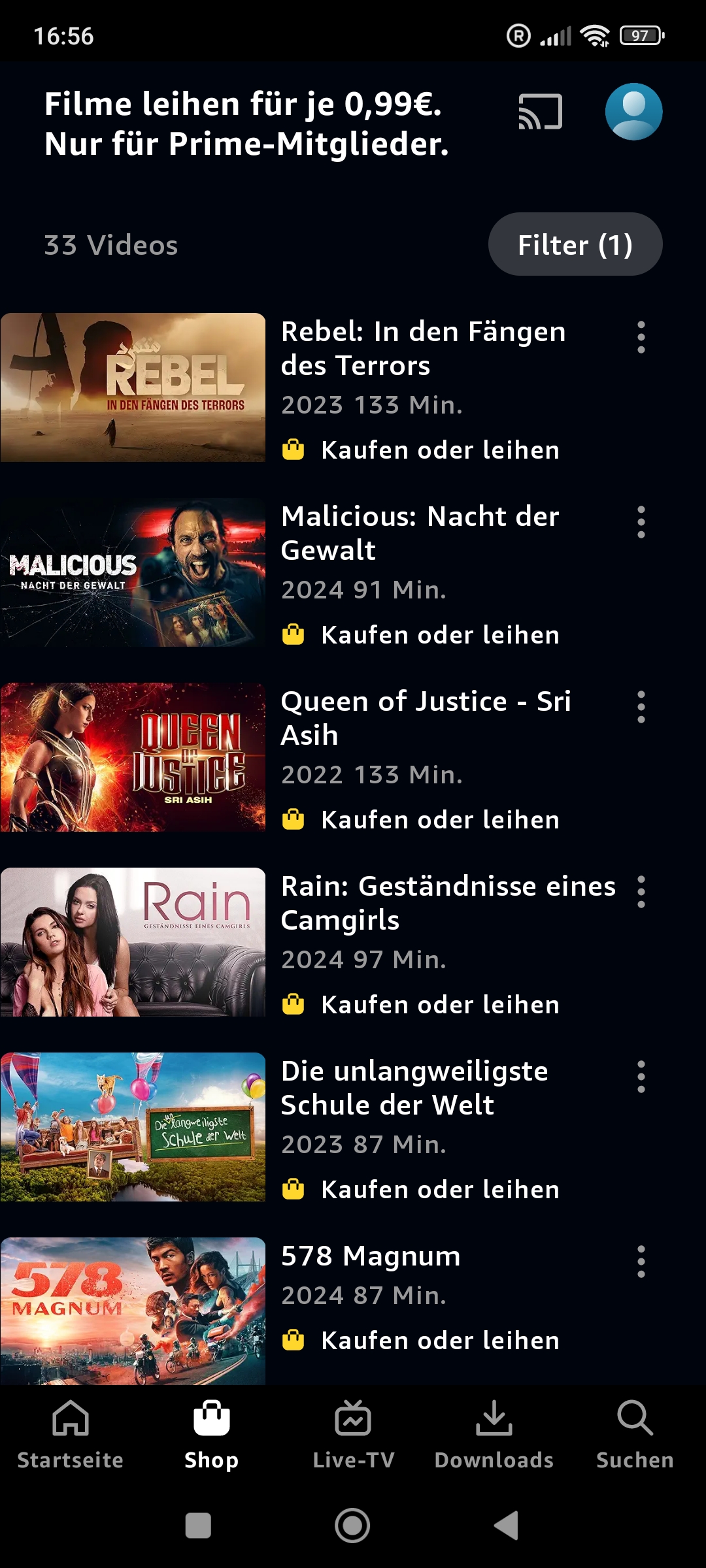Show more options for Malicious movie
The height and width of the screenshot is (1568, 706).
coord(641,522)
